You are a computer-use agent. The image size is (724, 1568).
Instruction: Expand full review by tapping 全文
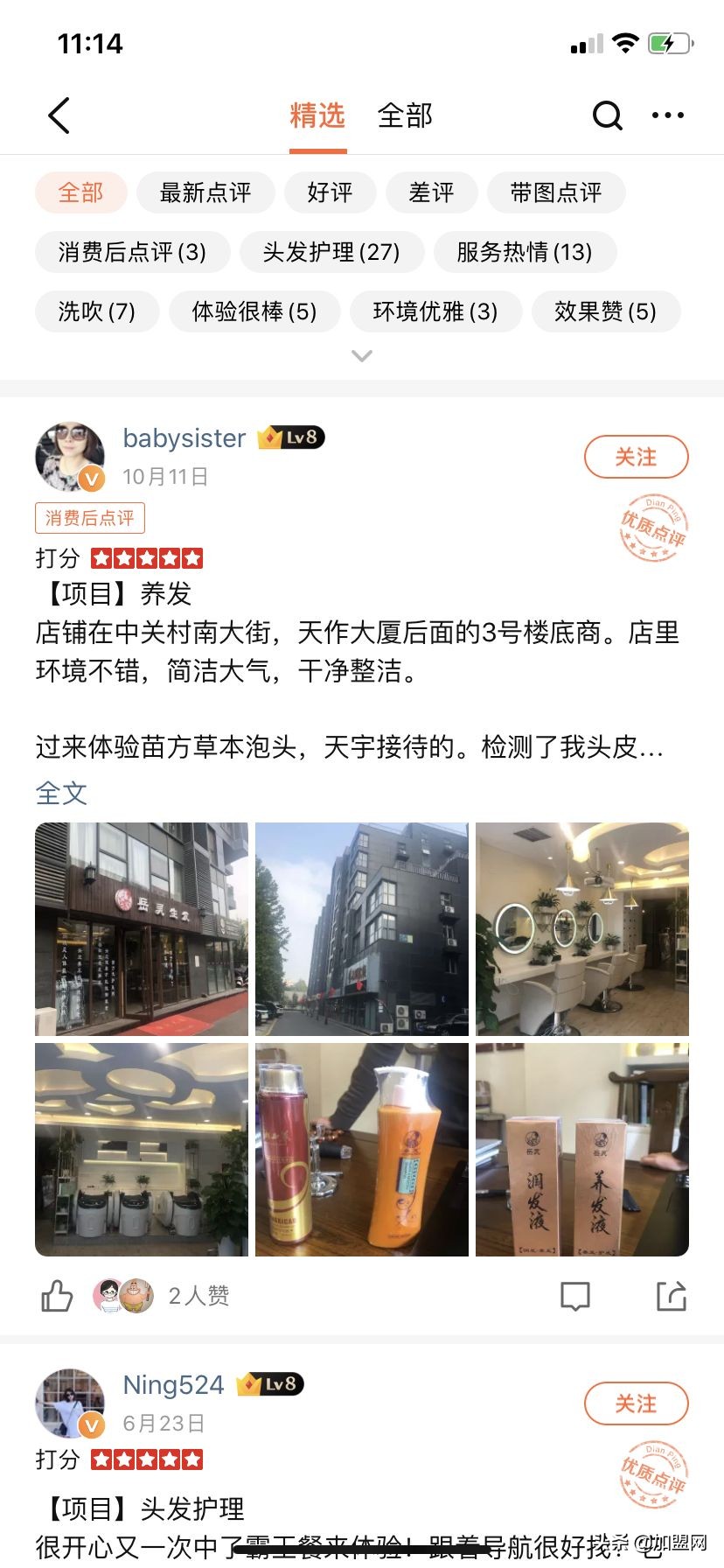coord(60,793)
